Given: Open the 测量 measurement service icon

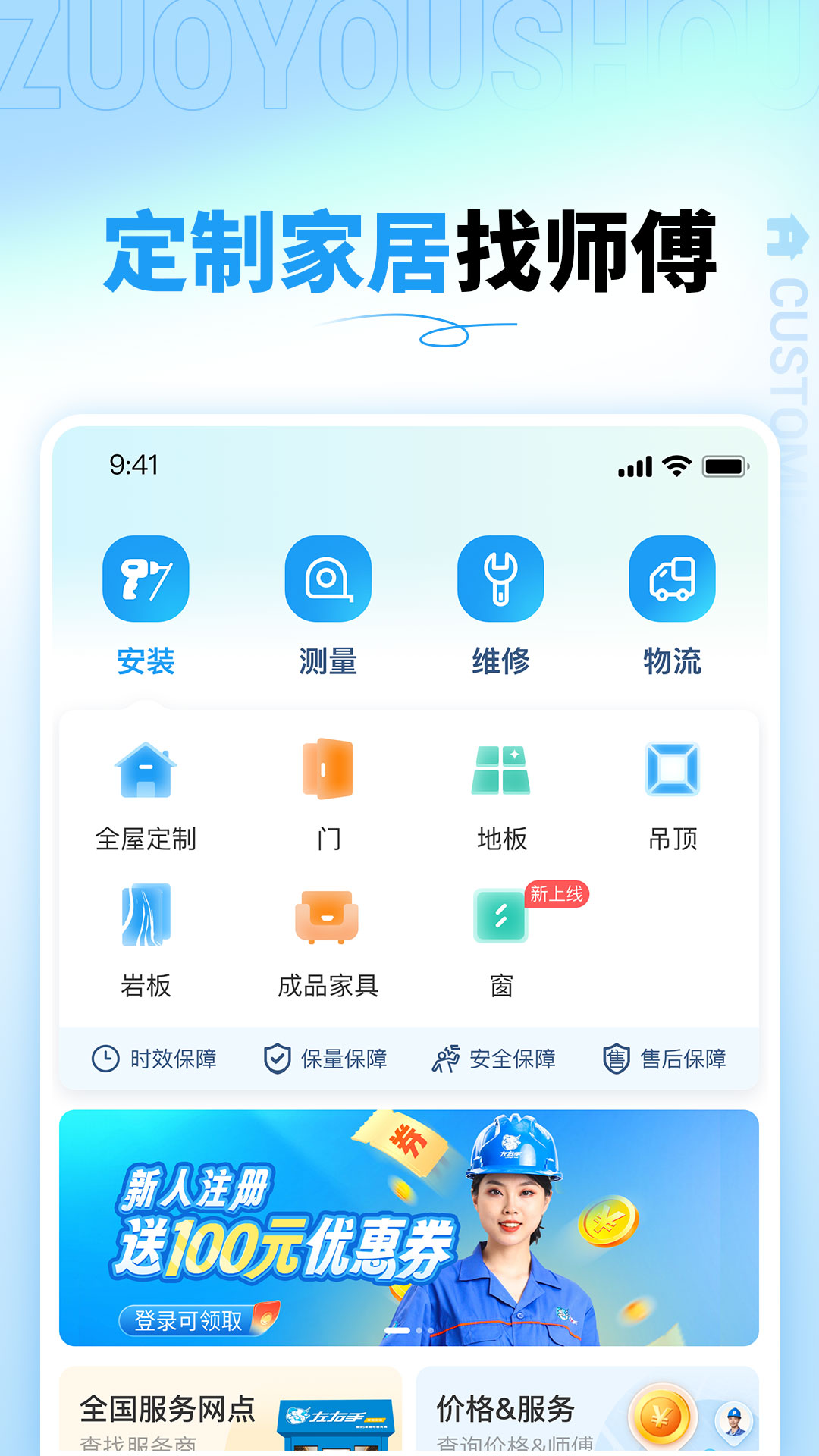Looking at the screenshot, I should 328,580.
